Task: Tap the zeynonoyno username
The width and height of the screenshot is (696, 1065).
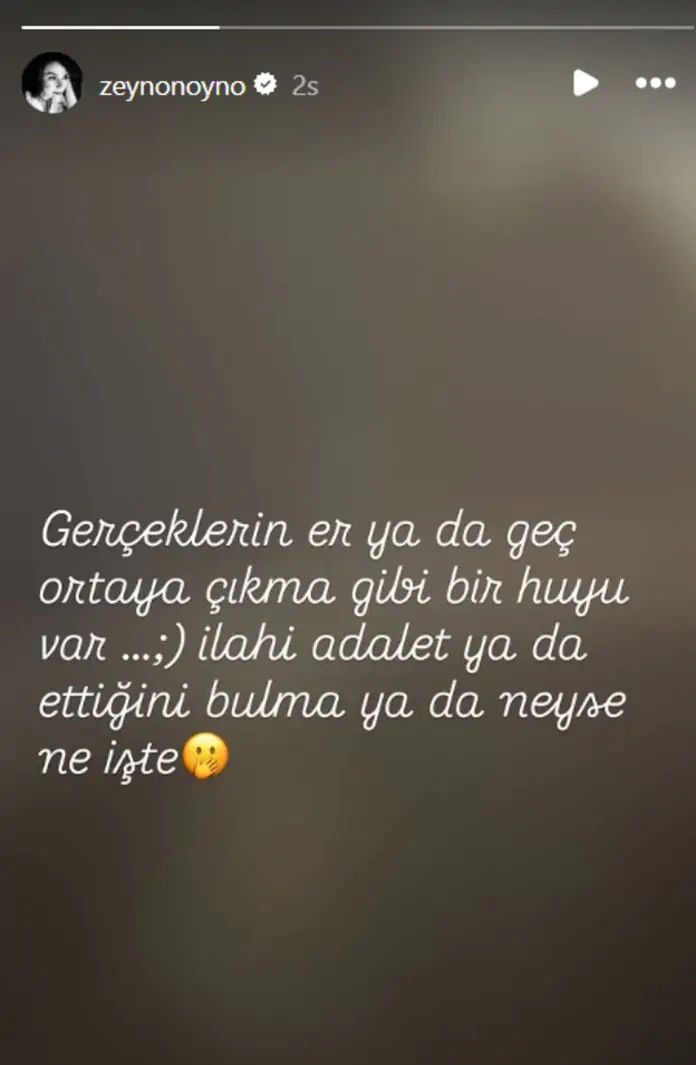Action: point(172,86)
